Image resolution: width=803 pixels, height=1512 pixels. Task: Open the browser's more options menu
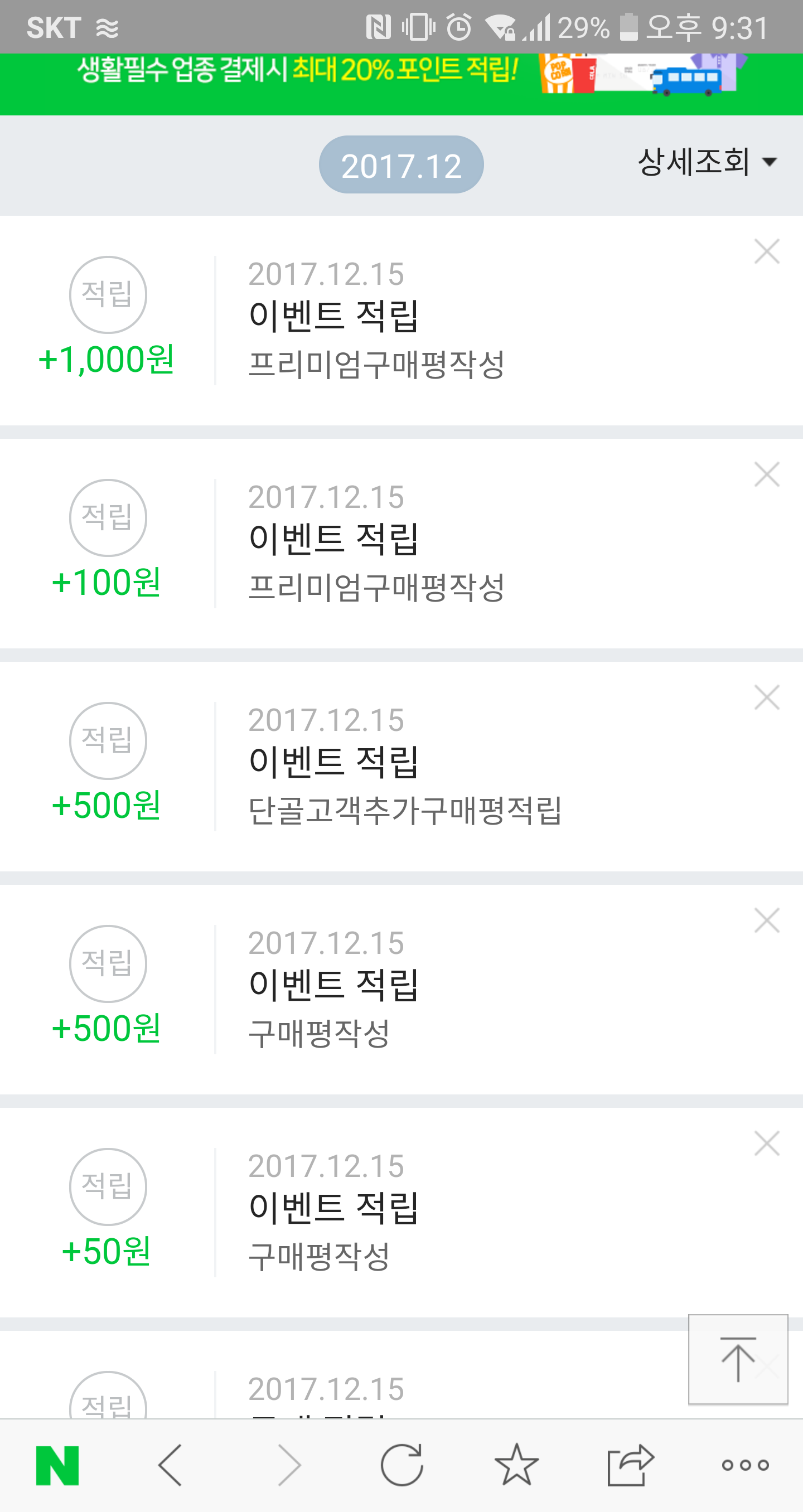[x=746, y=1465]
